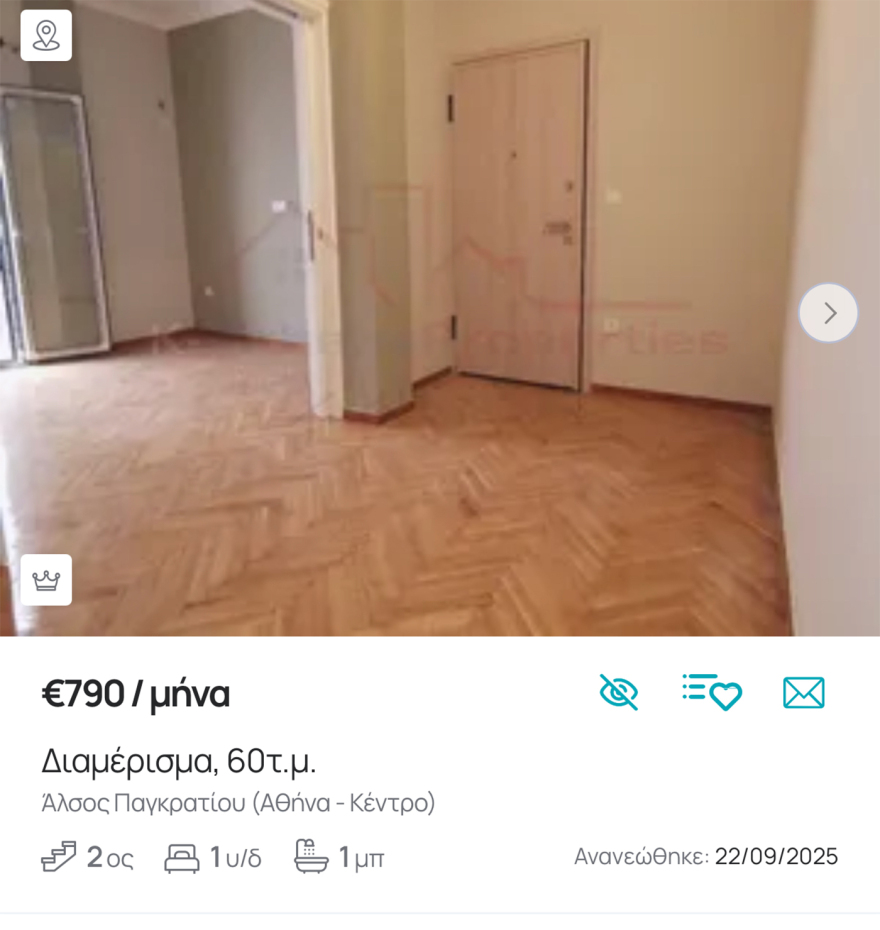Image resolution: width=880 pixels, height=930 pixels.
Task: Select the crown premium listing badge
Action: (x=45, y=580)
